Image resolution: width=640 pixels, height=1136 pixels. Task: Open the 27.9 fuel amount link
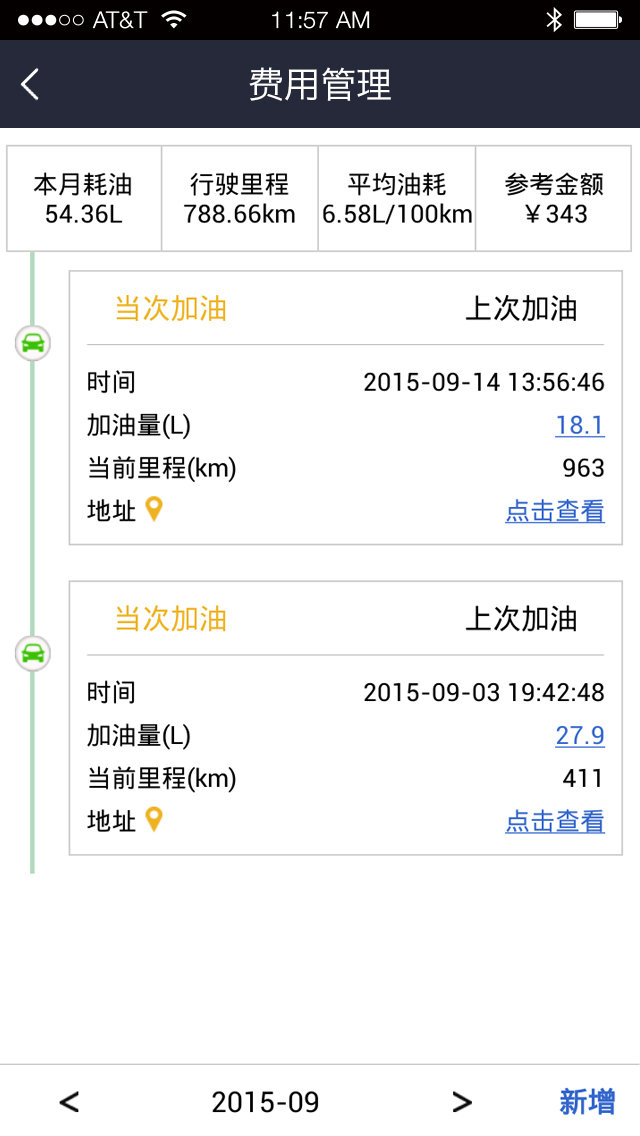580,736
